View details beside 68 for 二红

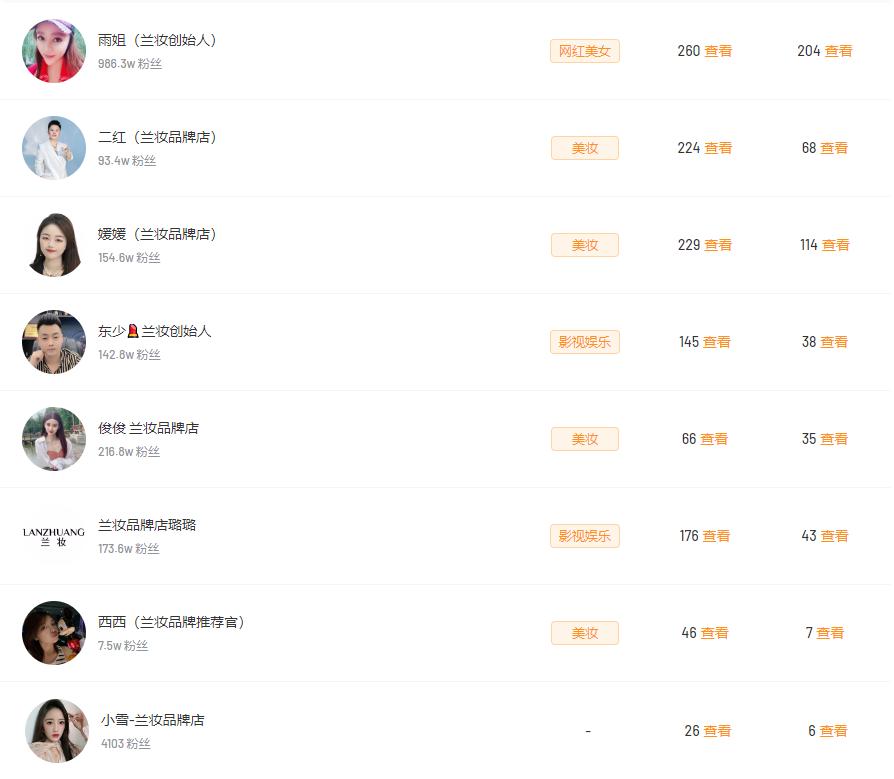pyautogui.click(x=834, y=148)
